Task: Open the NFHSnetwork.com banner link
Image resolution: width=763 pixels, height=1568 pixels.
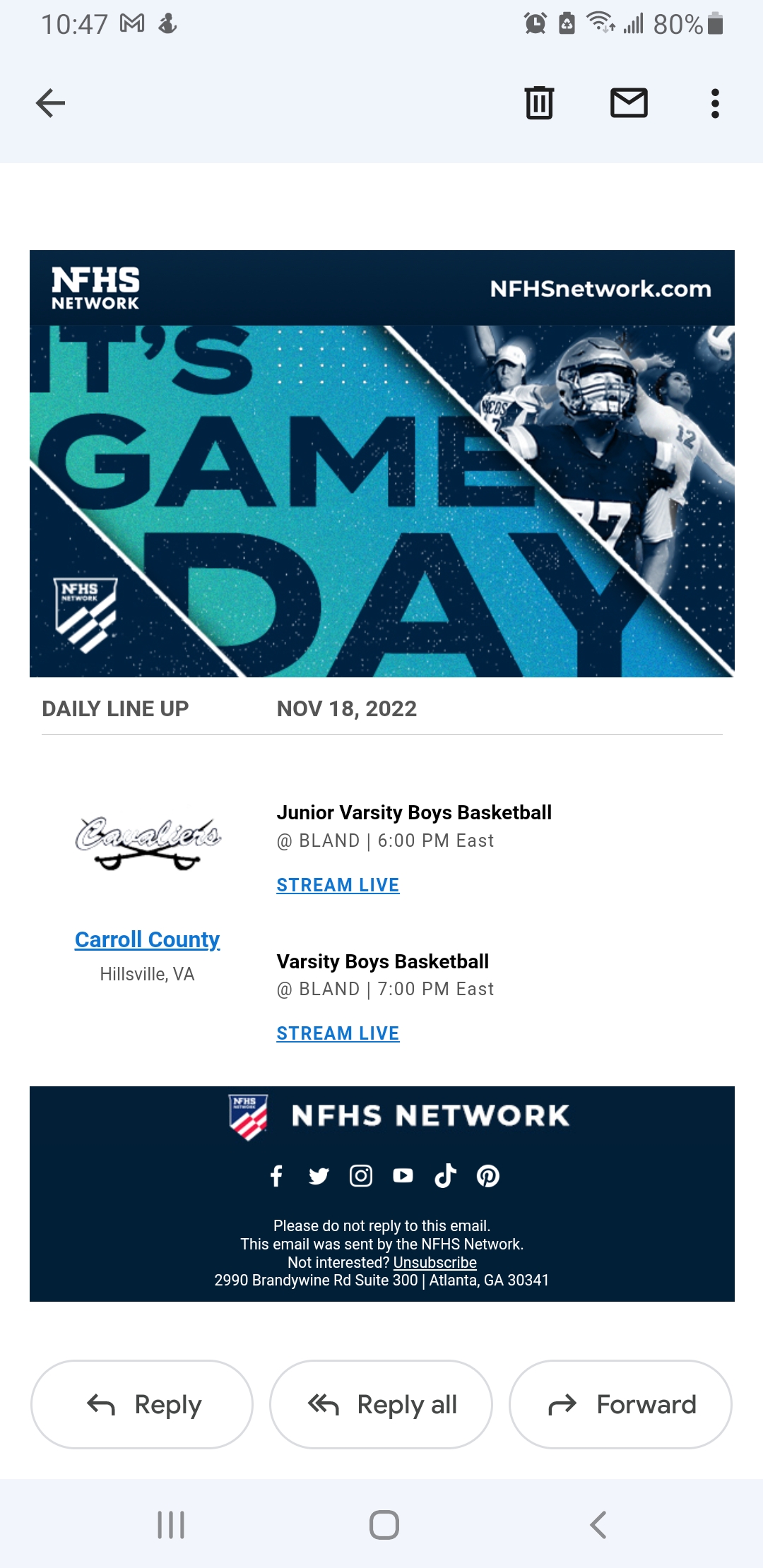Action: pos(600,288)
